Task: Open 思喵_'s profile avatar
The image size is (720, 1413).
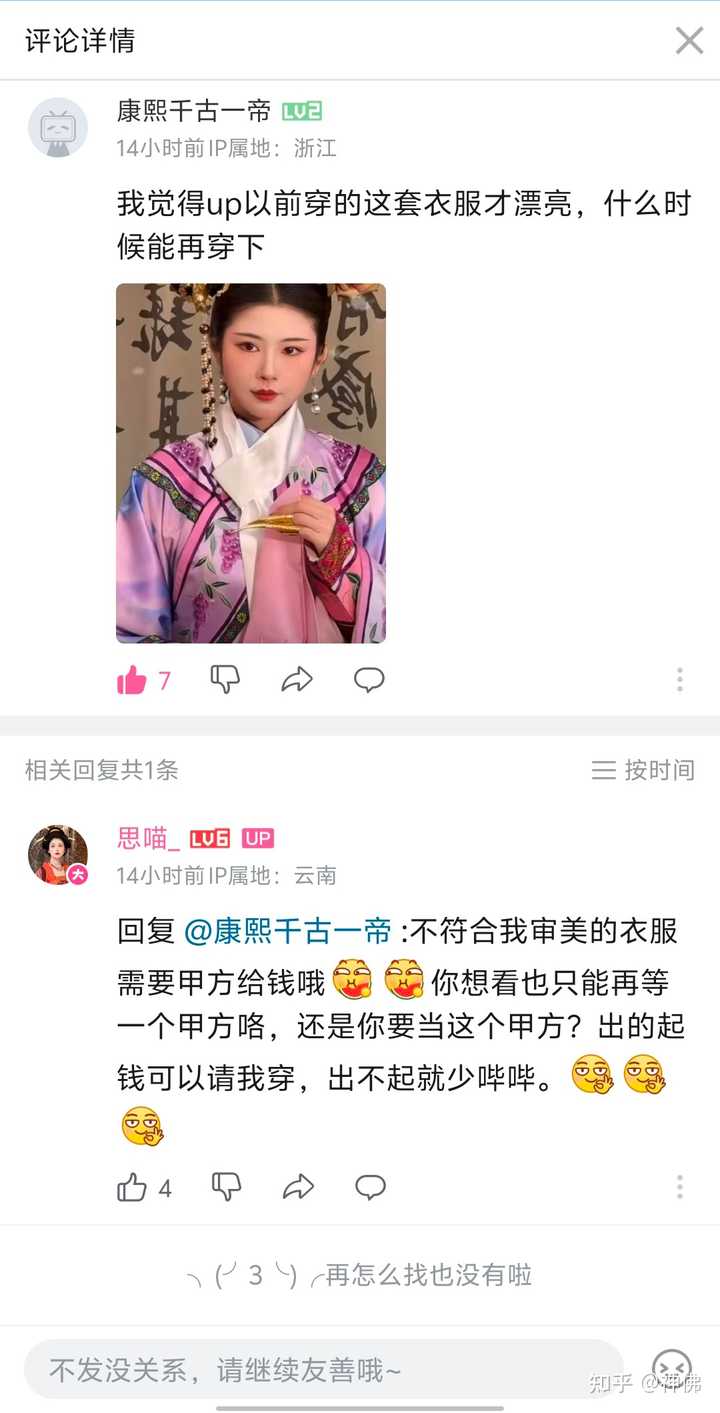Action: coord(57,855)
